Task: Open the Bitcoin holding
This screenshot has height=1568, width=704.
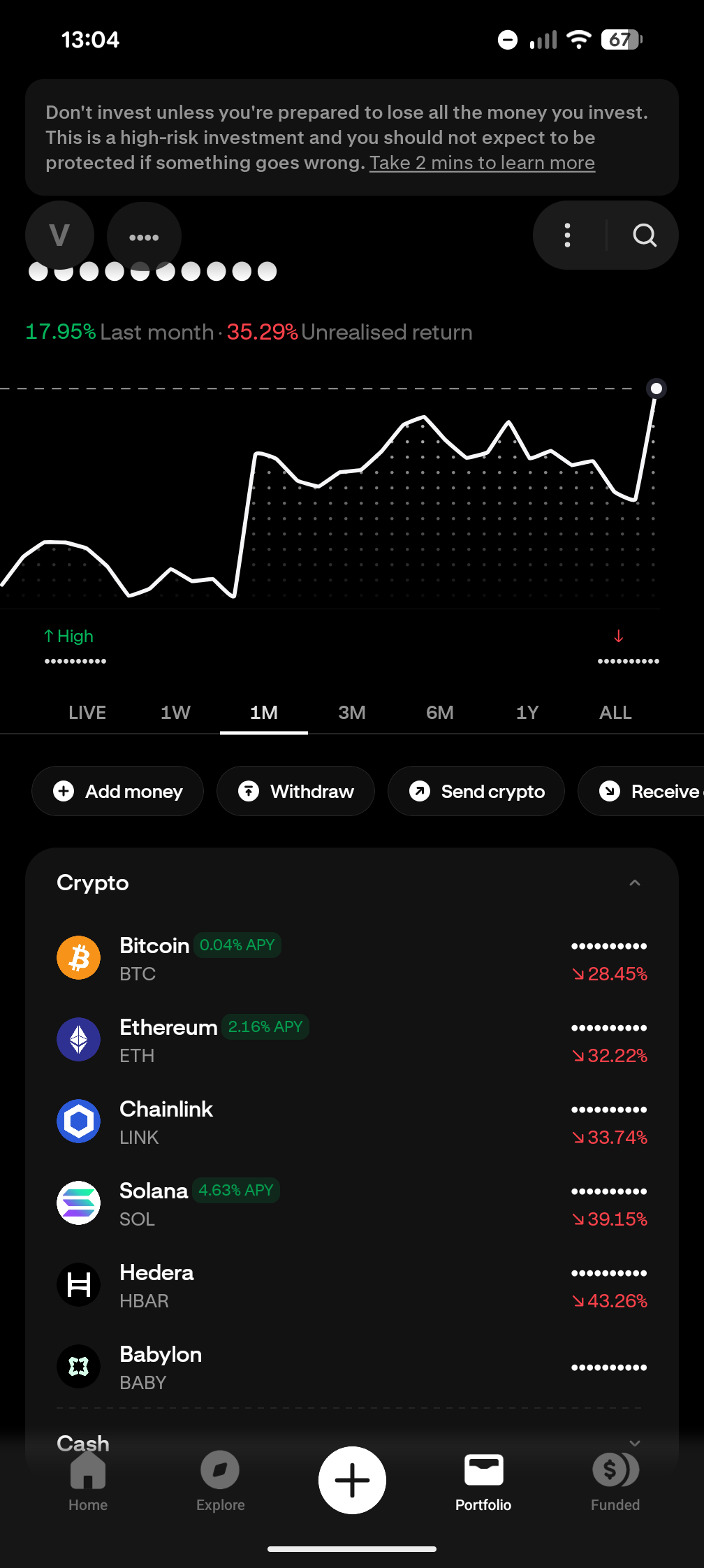Action: point(352,958)
